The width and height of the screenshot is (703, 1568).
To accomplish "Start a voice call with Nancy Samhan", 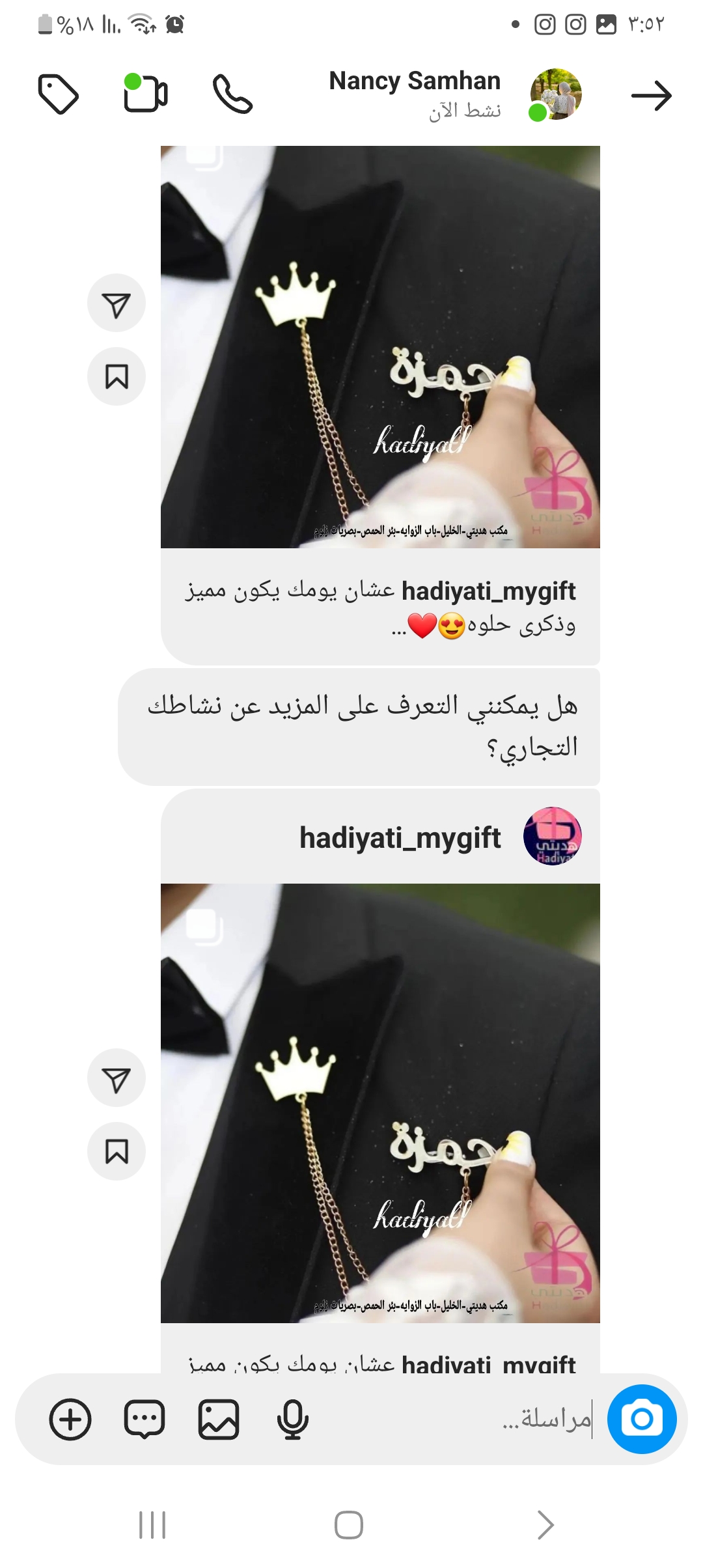I will (232, 94).
